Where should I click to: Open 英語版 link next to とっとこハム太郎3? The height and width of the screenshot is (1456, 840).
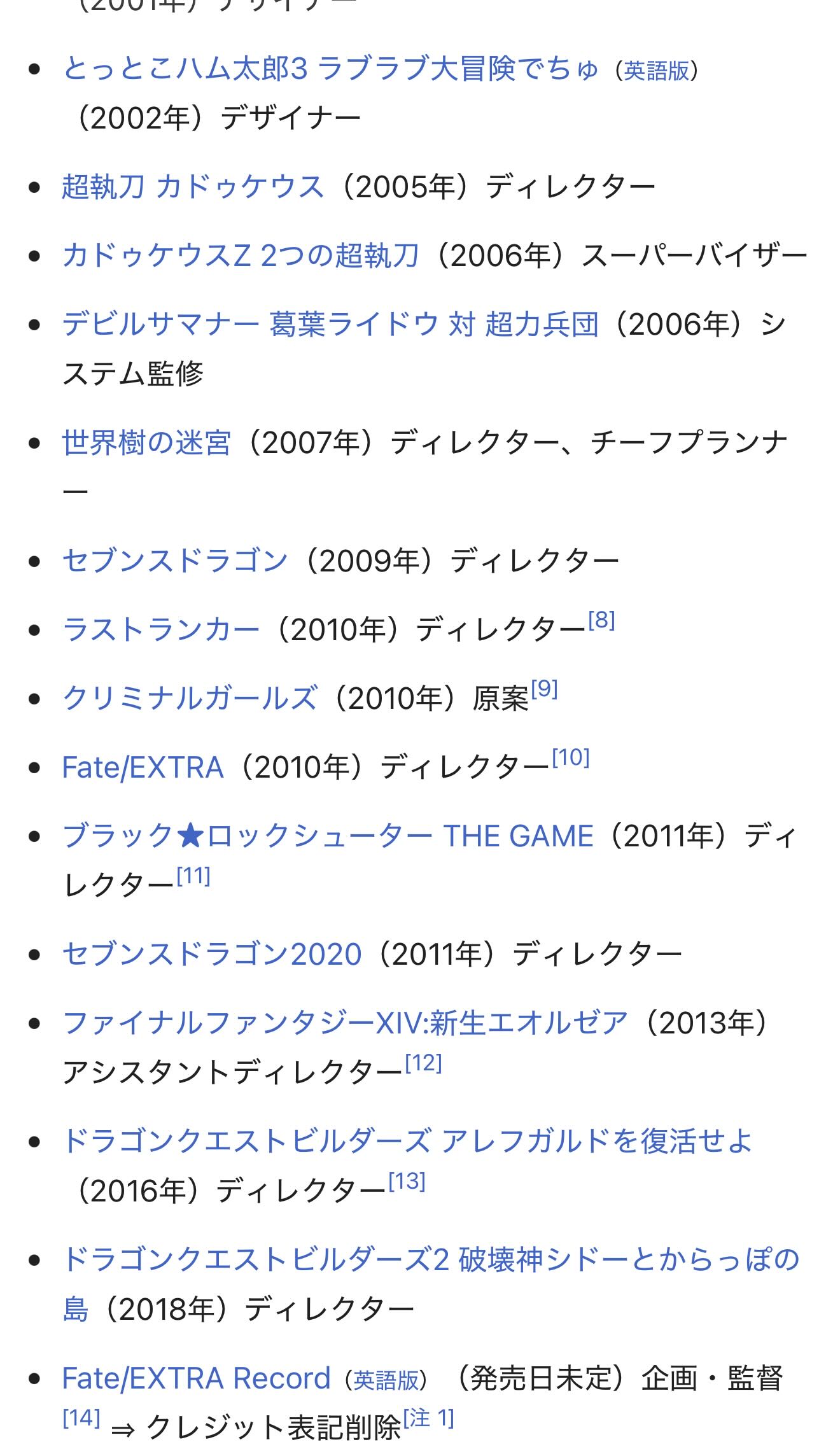click(657, 71)
